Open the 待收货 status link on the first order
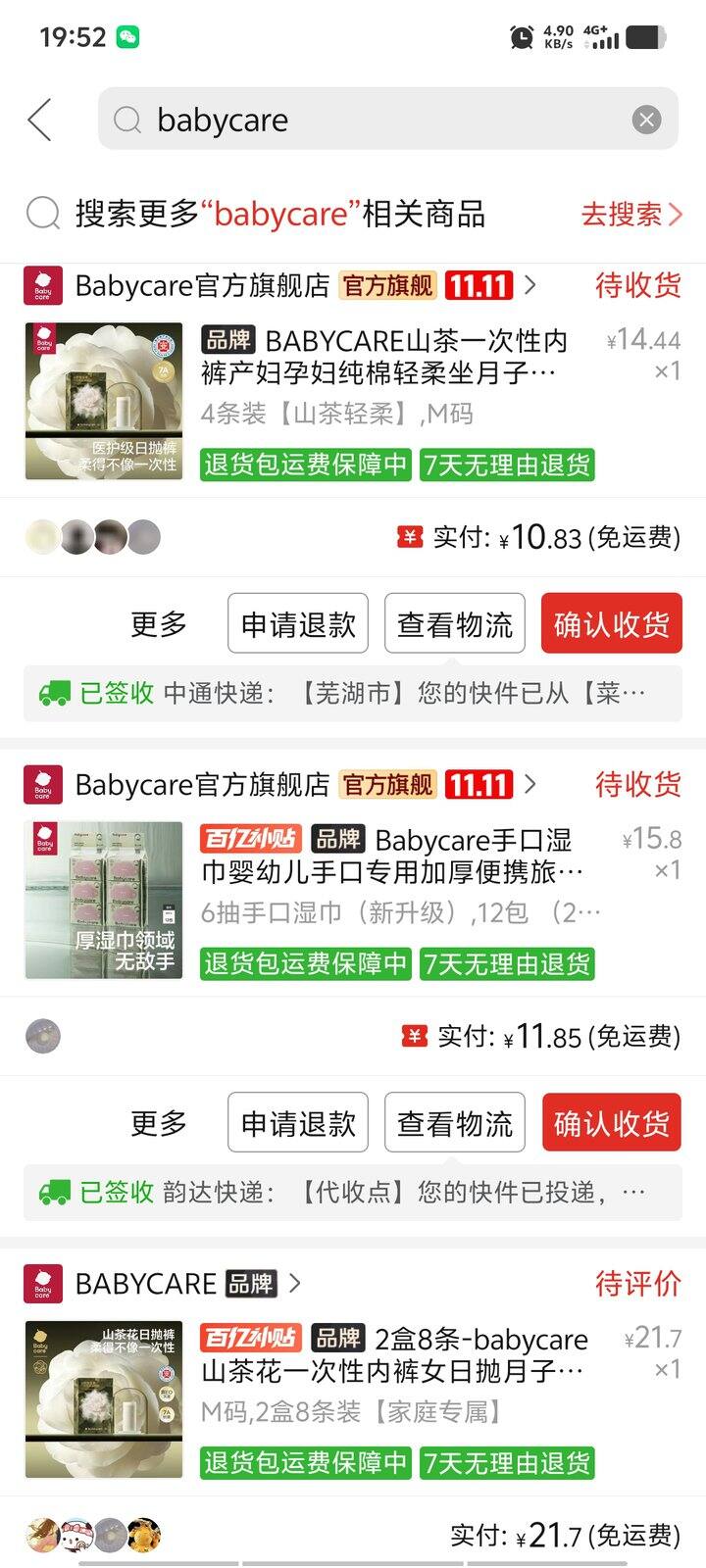 click(638, 286)
